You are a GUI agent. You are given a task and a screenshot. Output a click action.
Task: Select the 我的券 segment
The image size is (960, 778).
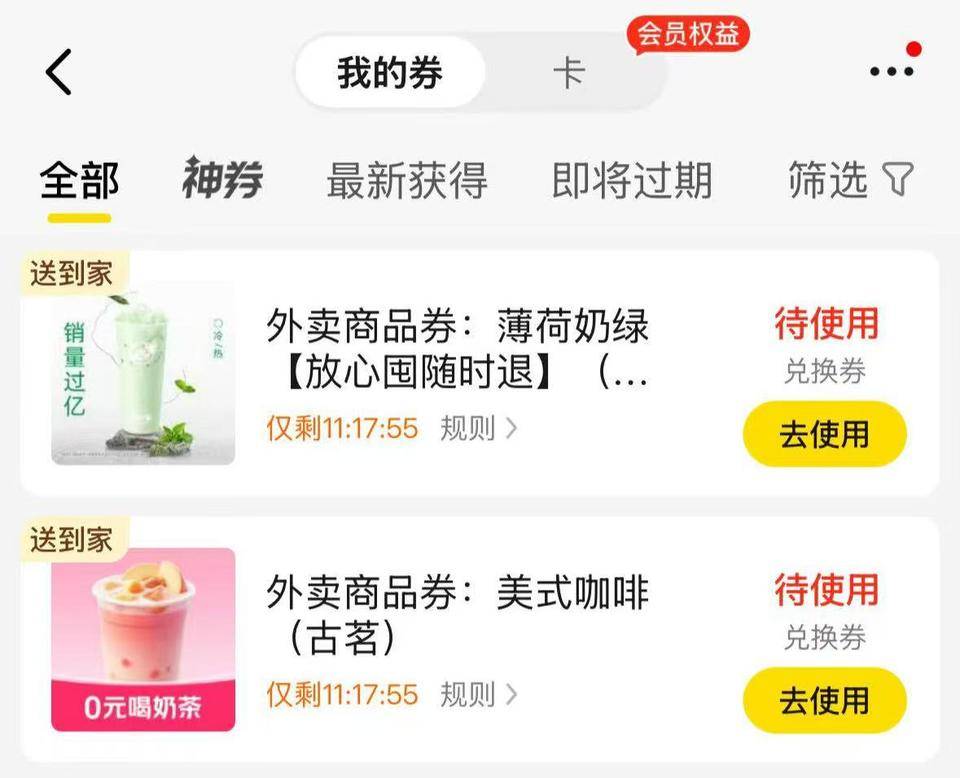tap(390, 73)
